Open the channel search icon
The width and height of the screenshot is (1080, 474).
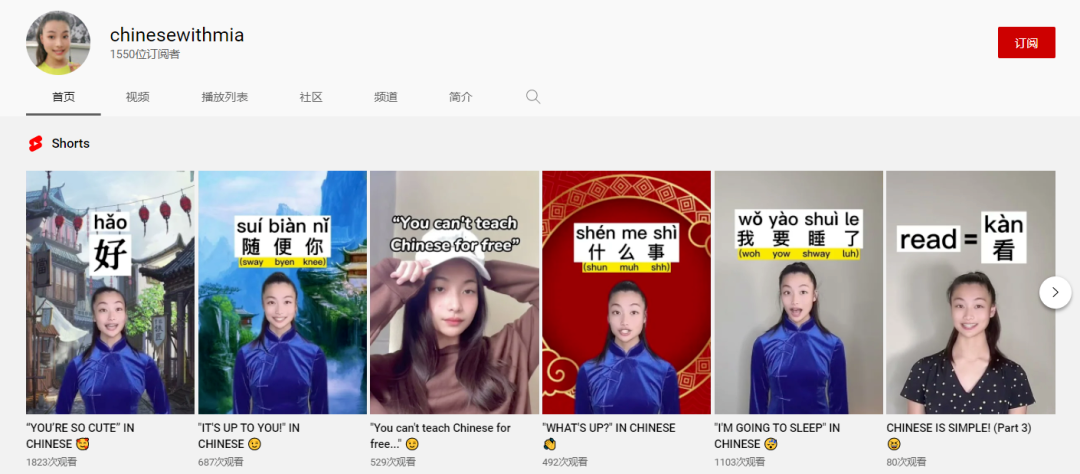click(x=533, y=97)
